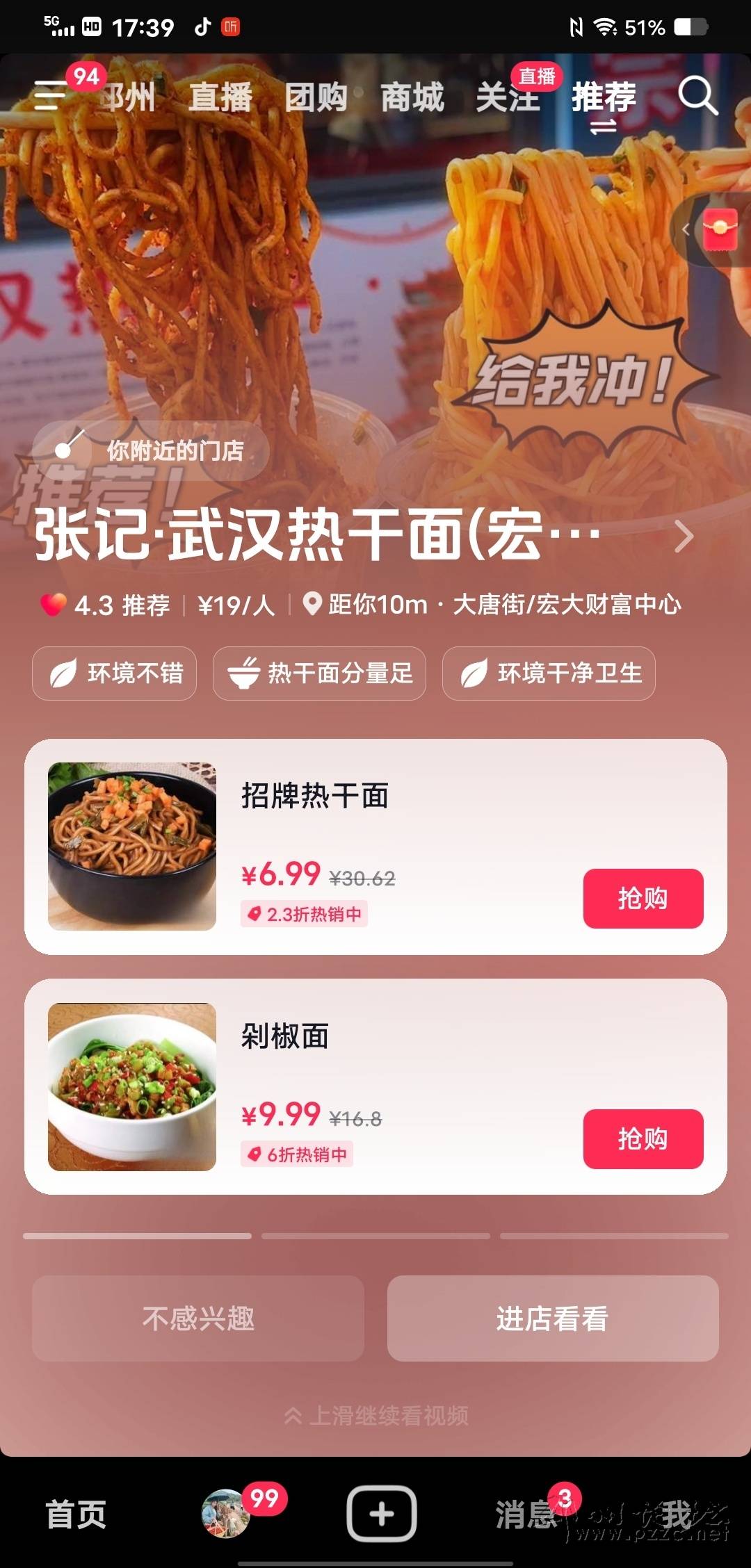
Task: Tap 进店看看 to visit the store
Action: click(x=553, y=1318)
